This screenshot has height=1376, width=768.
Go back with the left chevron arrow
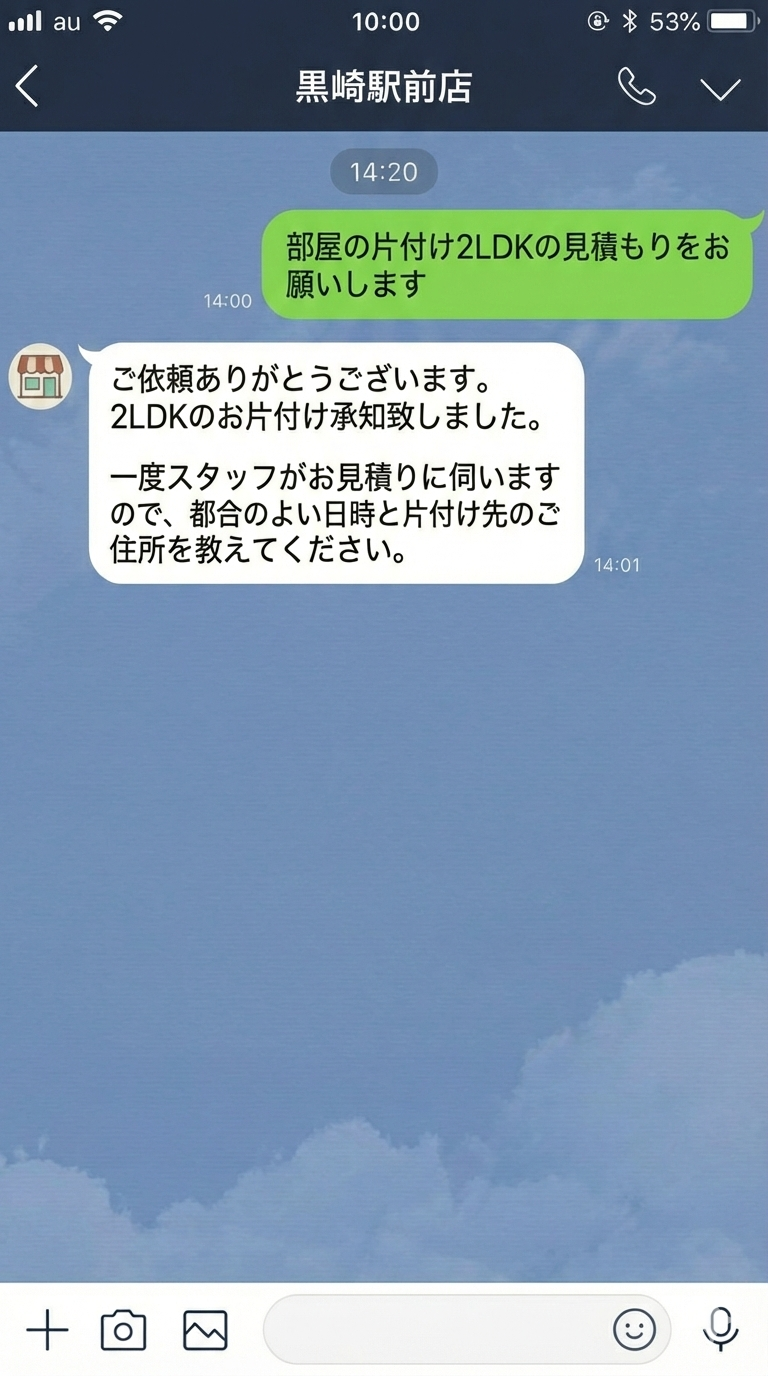[27, 88]
